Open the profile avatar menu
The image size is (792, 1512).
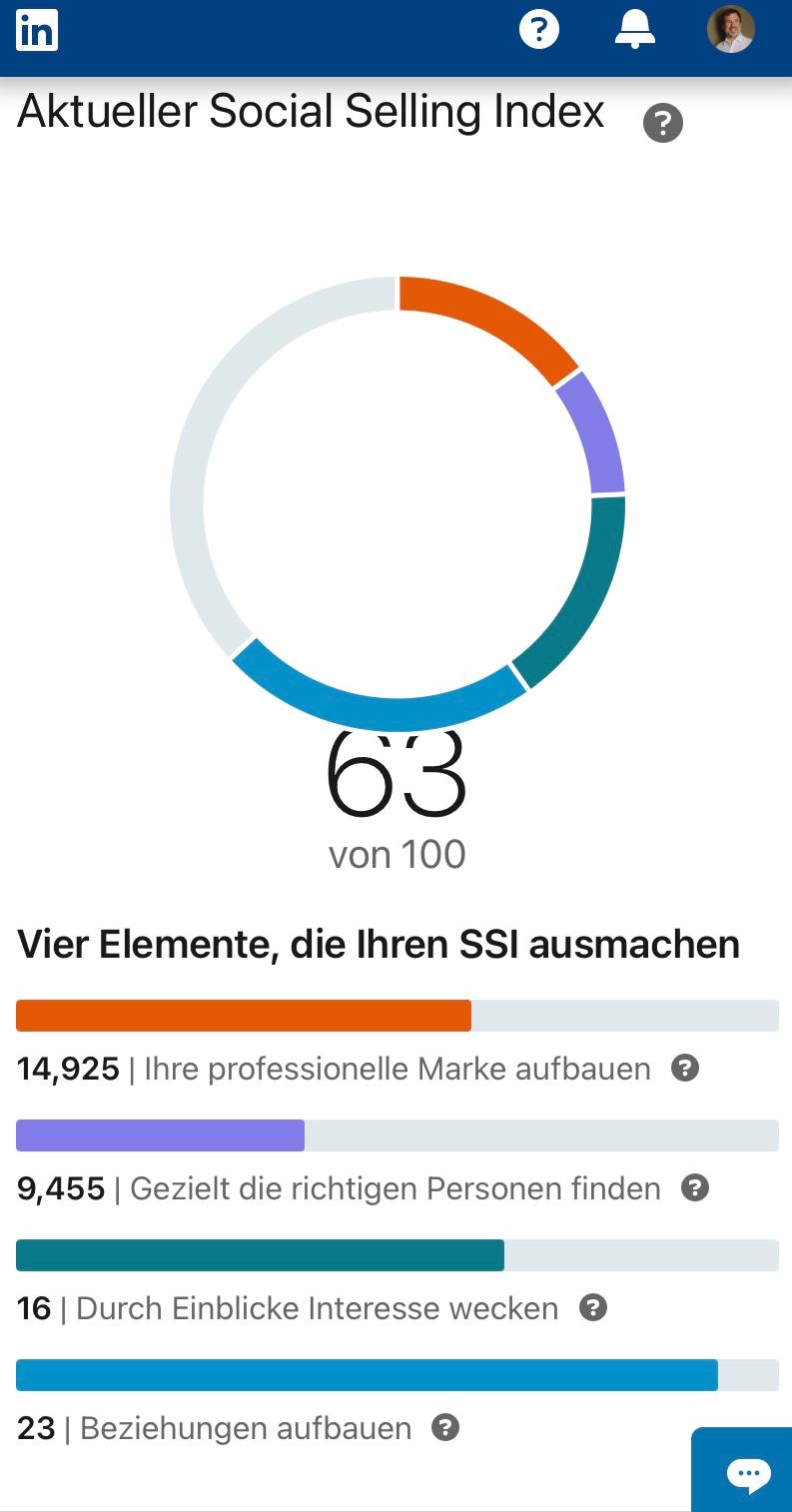pos(730,30)
